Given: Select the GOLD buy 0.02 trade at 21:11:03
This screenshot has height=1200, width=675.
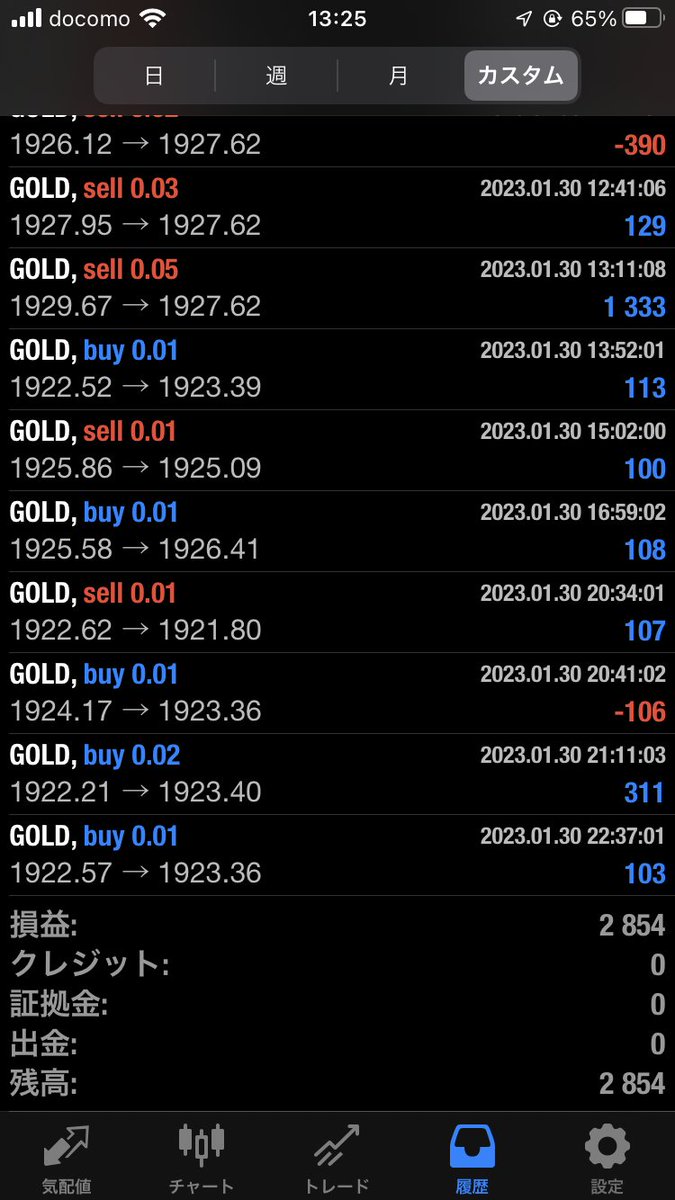Looking at the screenshot, I should (x=337, y=774).
